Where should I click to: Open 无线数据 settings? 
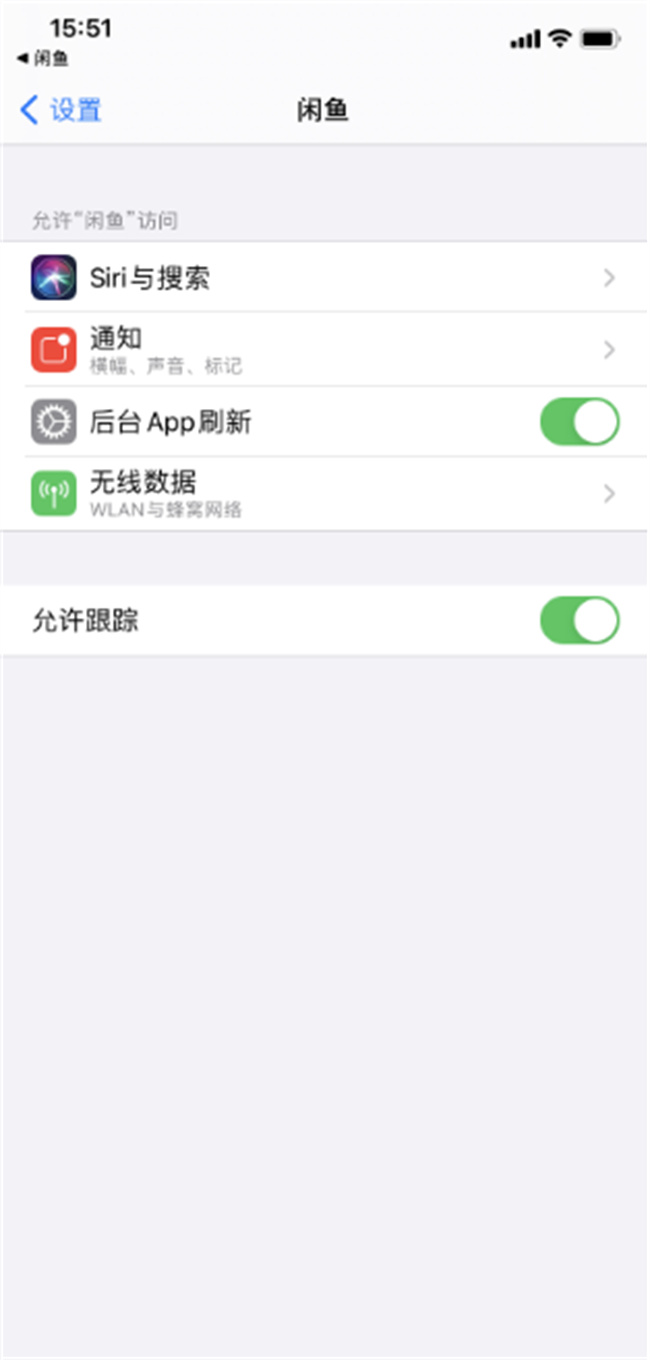(x=325, y=494)
